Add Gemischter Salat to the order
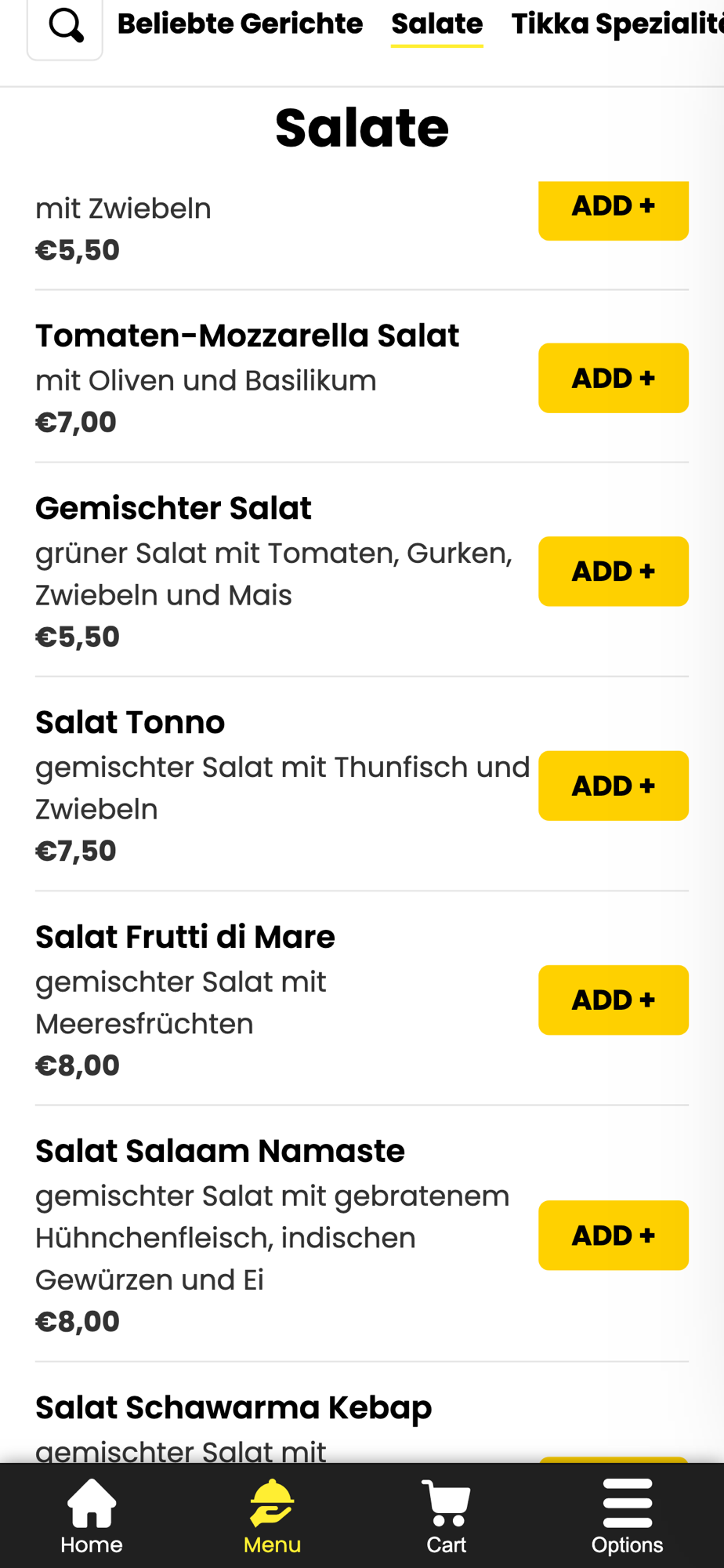Screen dimensions: 724x1568 (x=613, y=572)
